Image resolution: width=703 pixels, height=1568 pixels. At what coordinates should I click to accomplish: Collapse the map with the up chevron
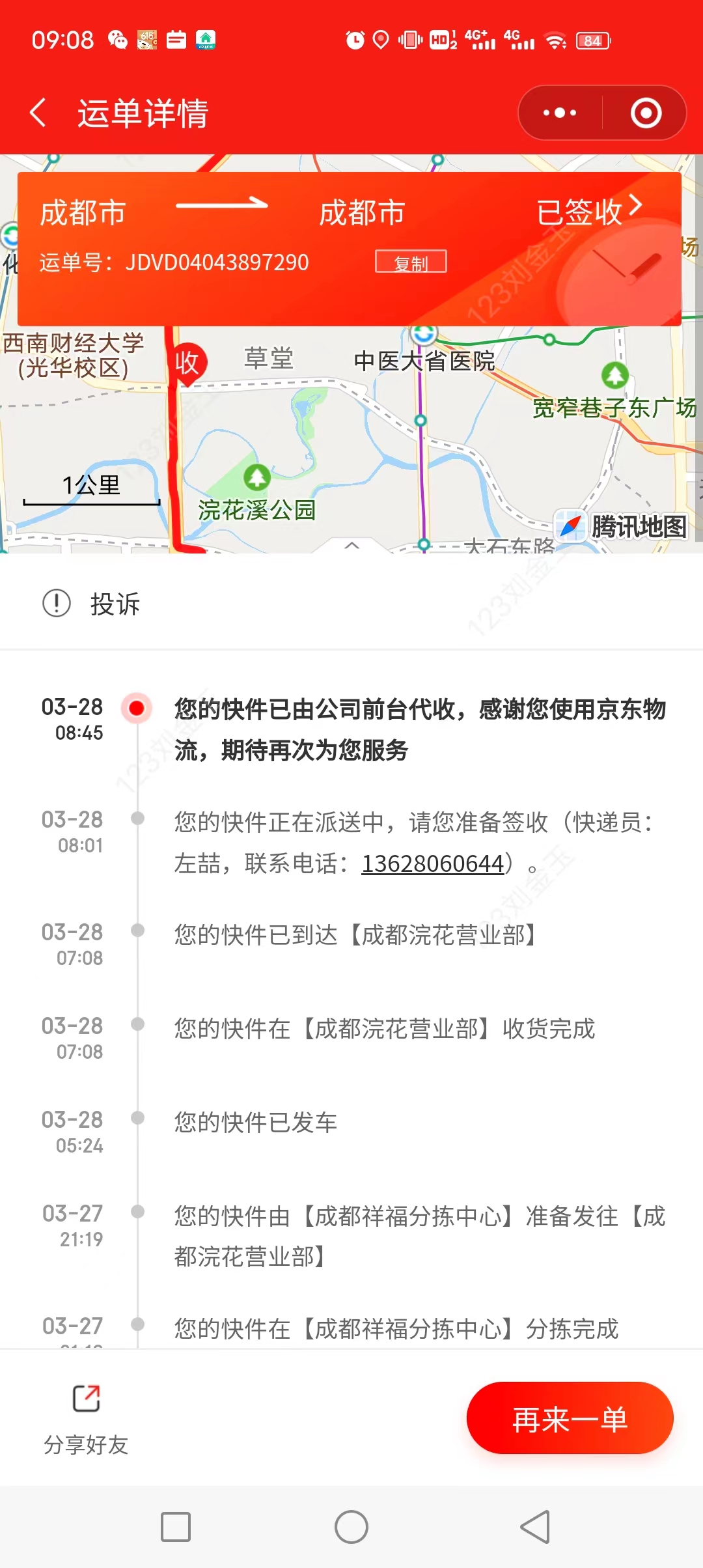coord(351,545)
